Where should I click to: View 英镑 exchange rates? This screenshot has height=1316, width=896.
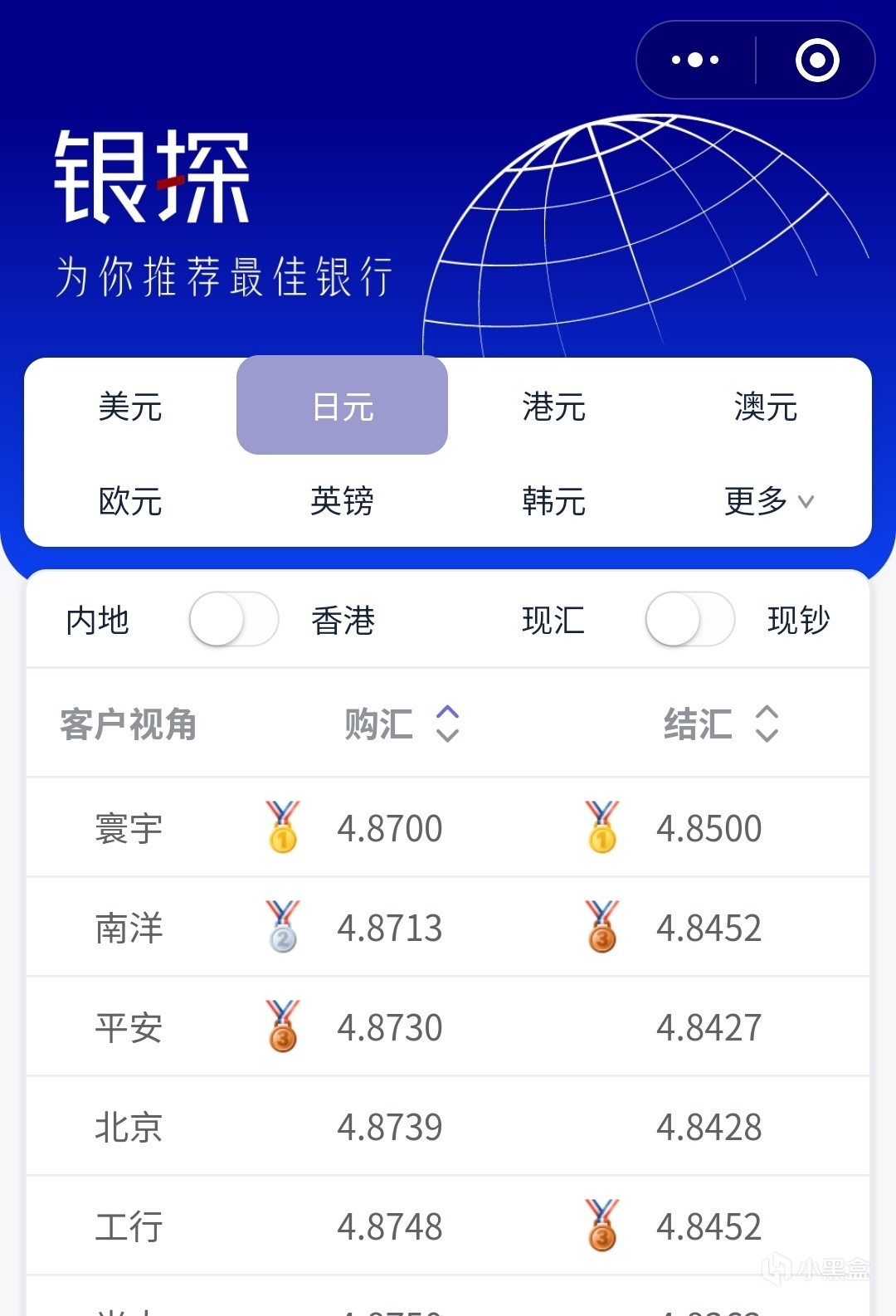click(x=343, y=501)
